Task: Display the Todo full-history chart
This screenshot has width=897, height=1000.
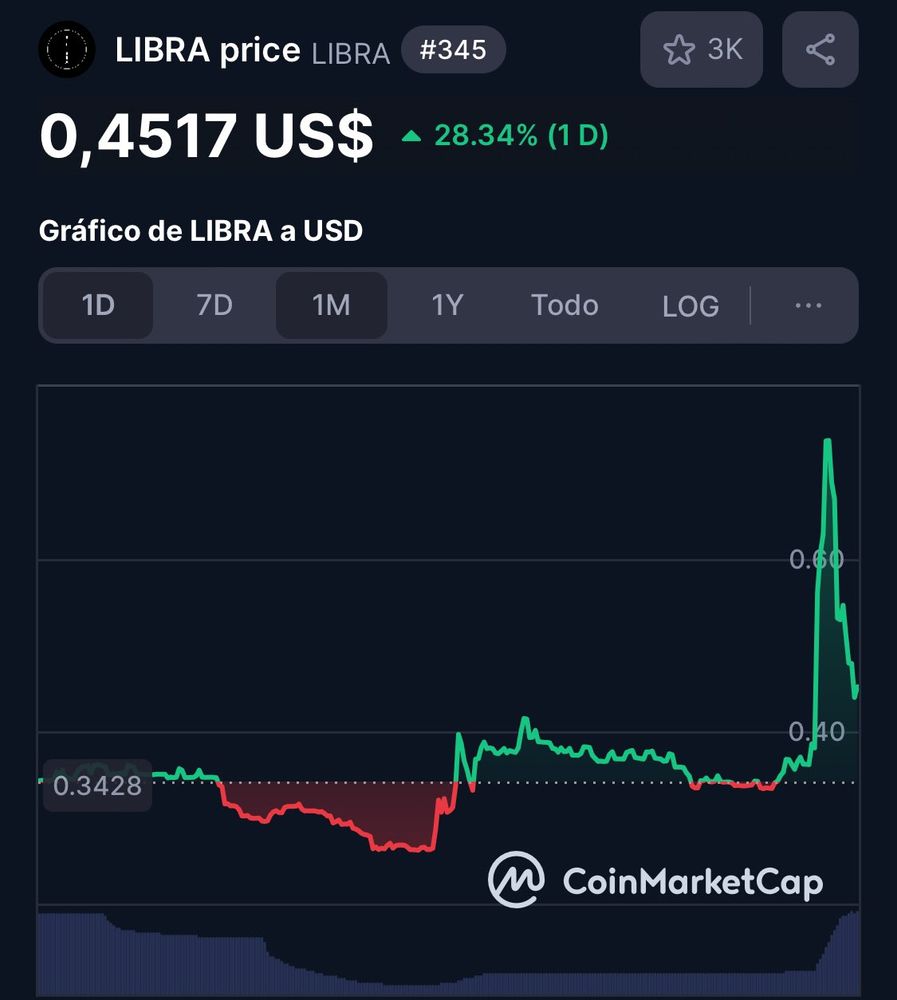Action: (564, 305)
